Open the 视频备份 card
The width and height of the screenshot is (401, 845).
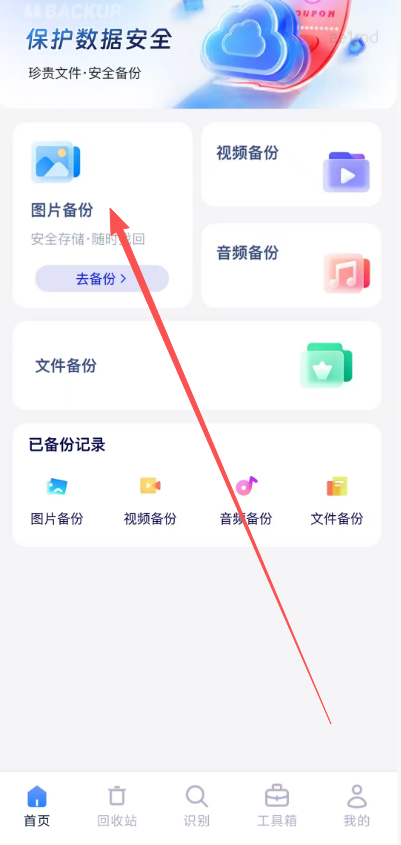(291, 164)
